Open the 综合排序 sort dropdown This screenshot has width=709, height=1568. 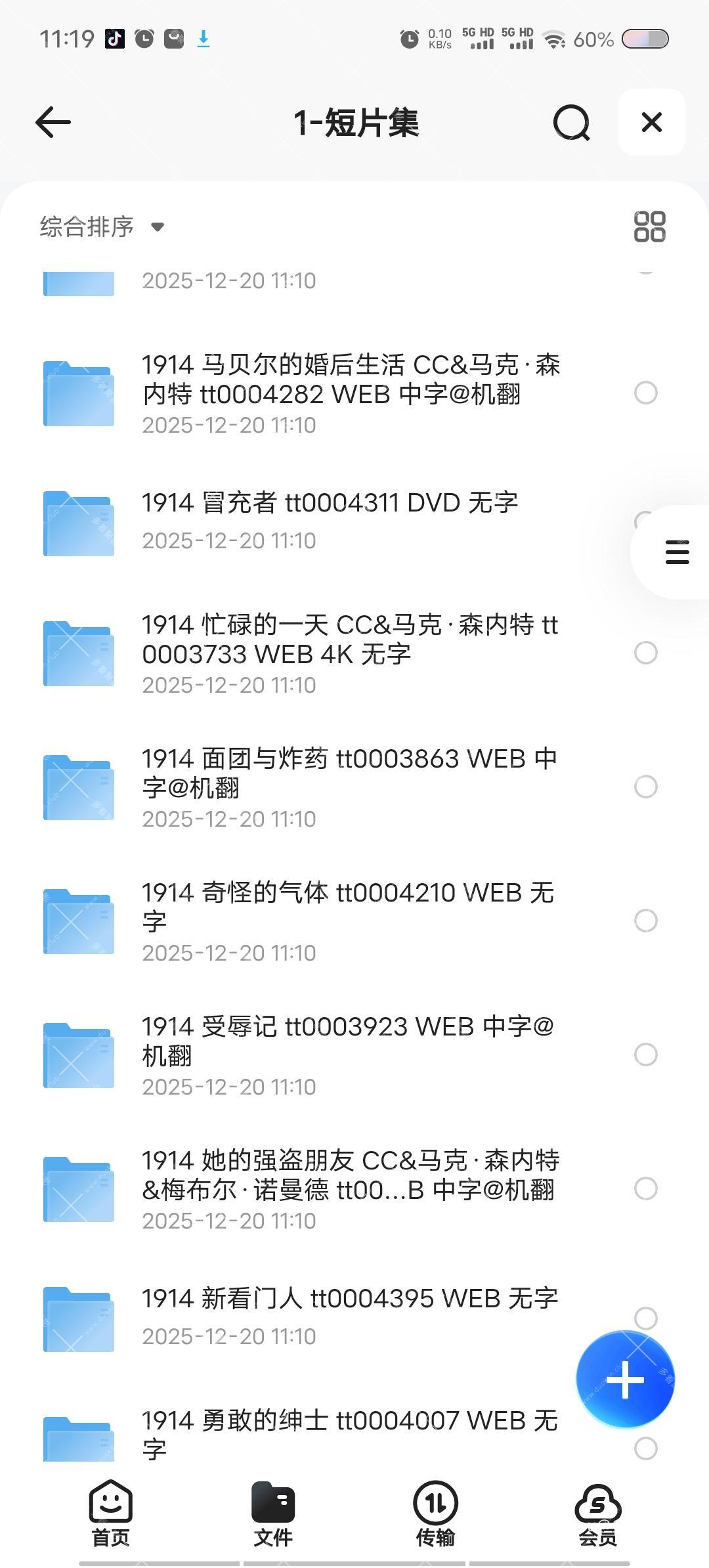click(102, 227)
